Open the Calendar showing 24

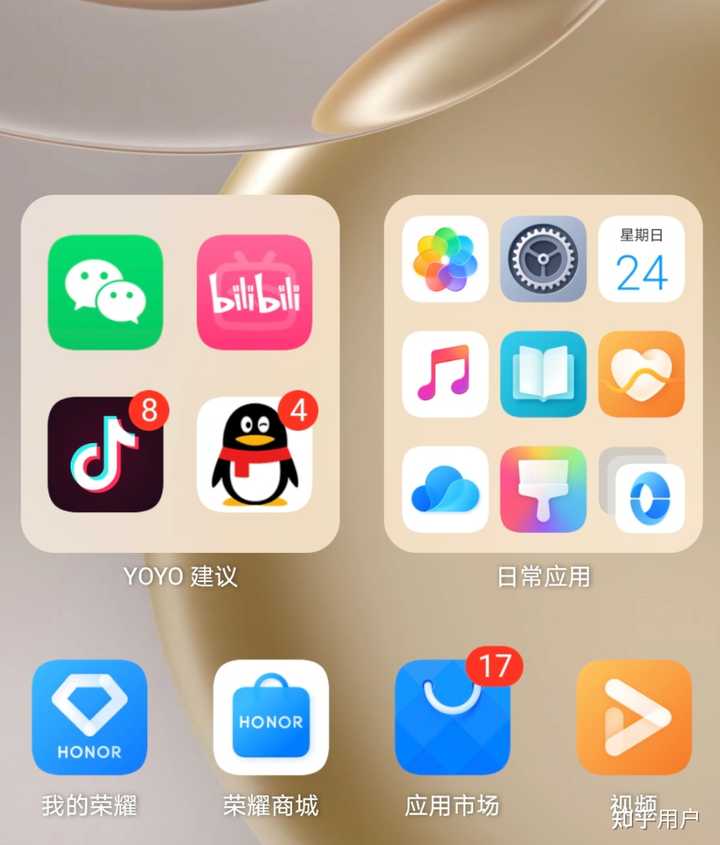pyautogui.click(x=641, y=259)
